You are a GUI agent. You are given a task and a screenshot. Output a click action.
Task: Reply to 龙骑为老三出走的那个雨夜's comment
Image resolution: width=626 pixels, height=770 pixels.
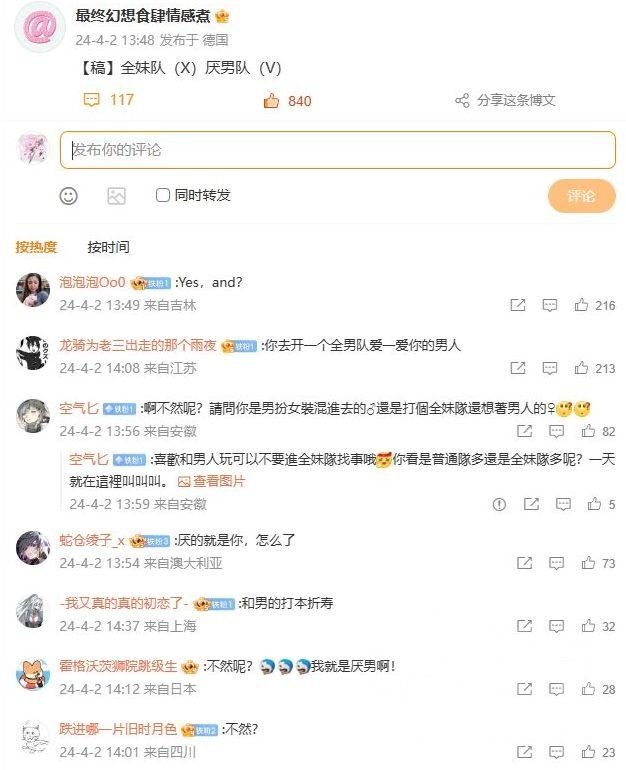click(x=550, y=368)
